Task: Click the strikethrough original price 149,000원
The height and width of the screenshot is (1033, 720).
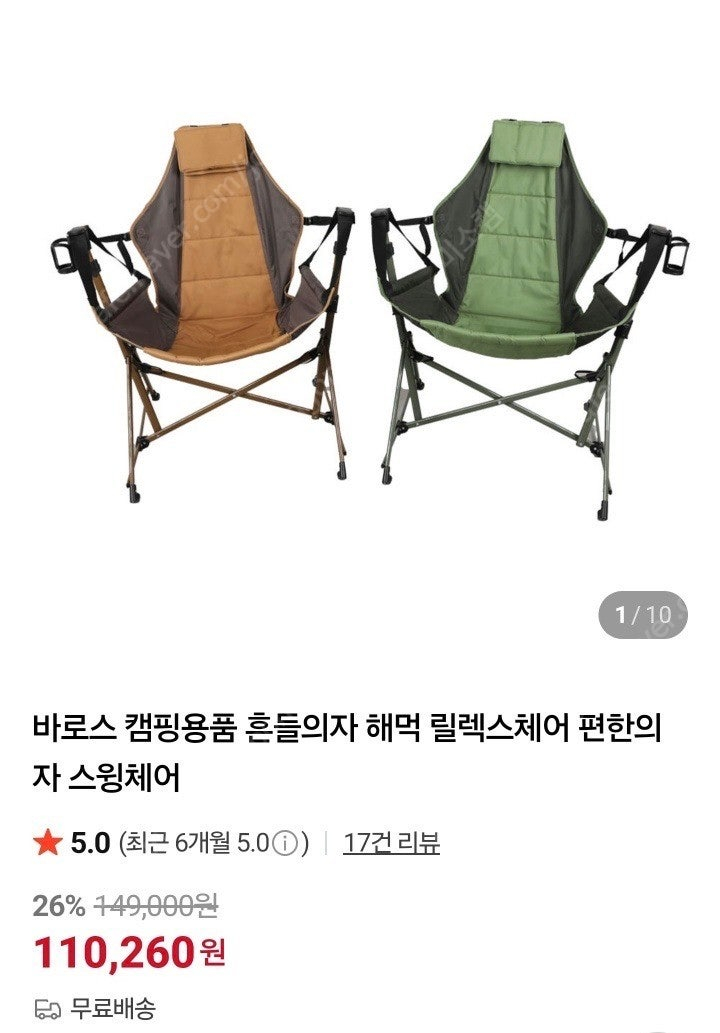Action: click(156, 902)
